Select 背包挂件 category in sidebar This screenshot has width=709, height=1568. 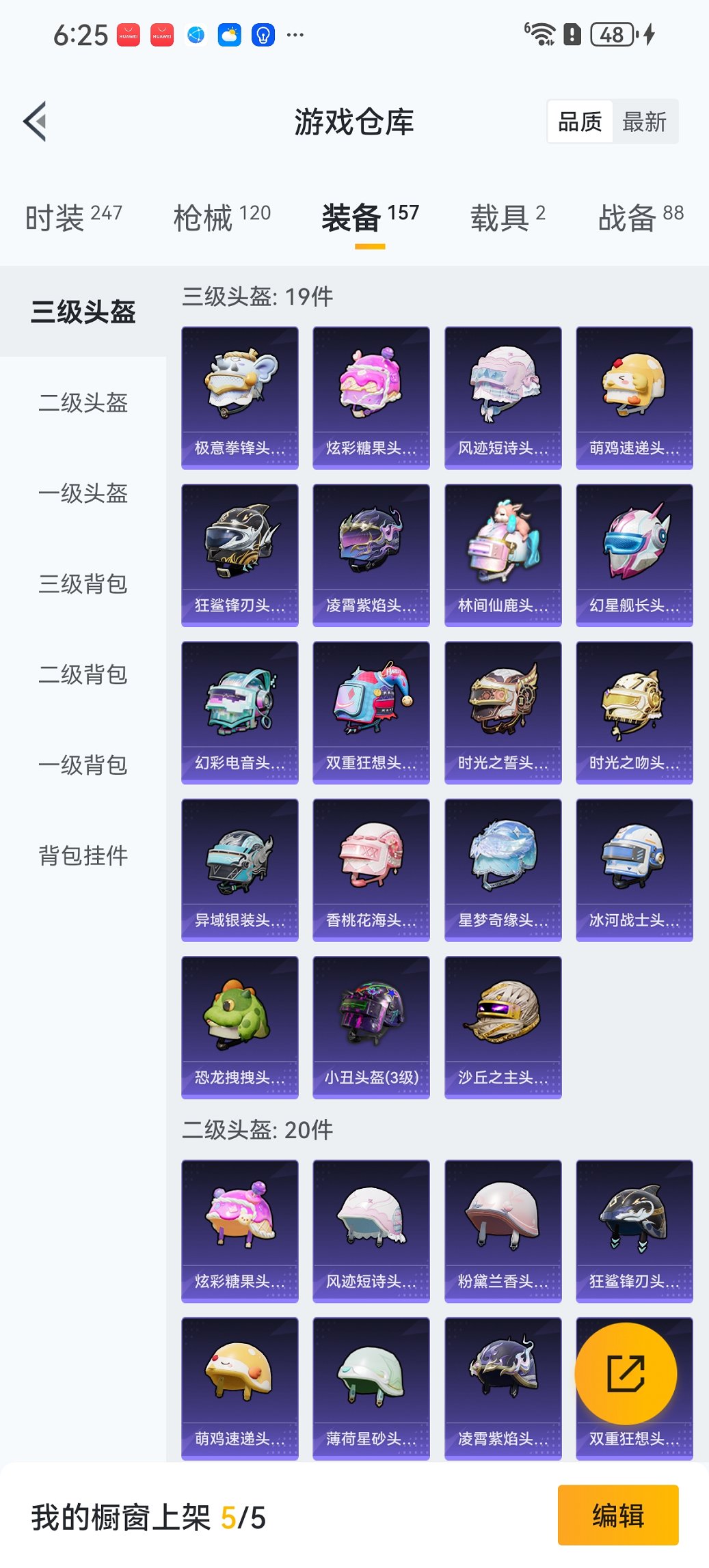pyautogui.click(x=82, y=855)
